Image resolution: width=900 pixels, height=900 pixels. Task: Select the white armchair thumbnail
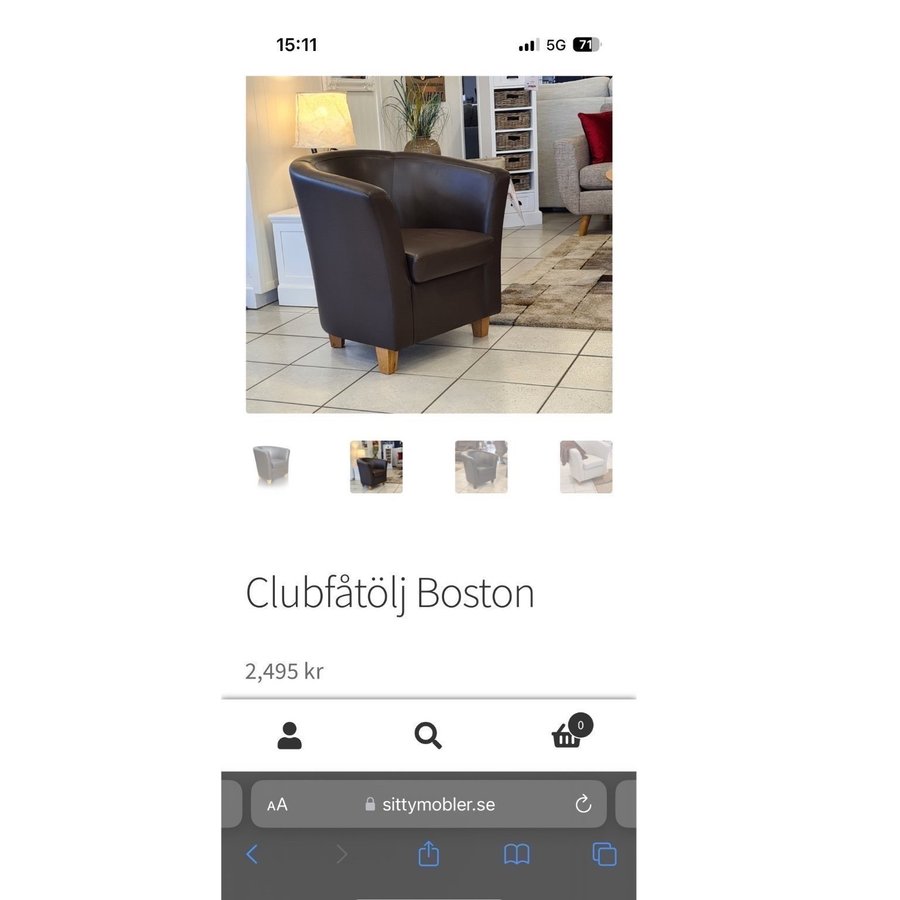(586, 466)
